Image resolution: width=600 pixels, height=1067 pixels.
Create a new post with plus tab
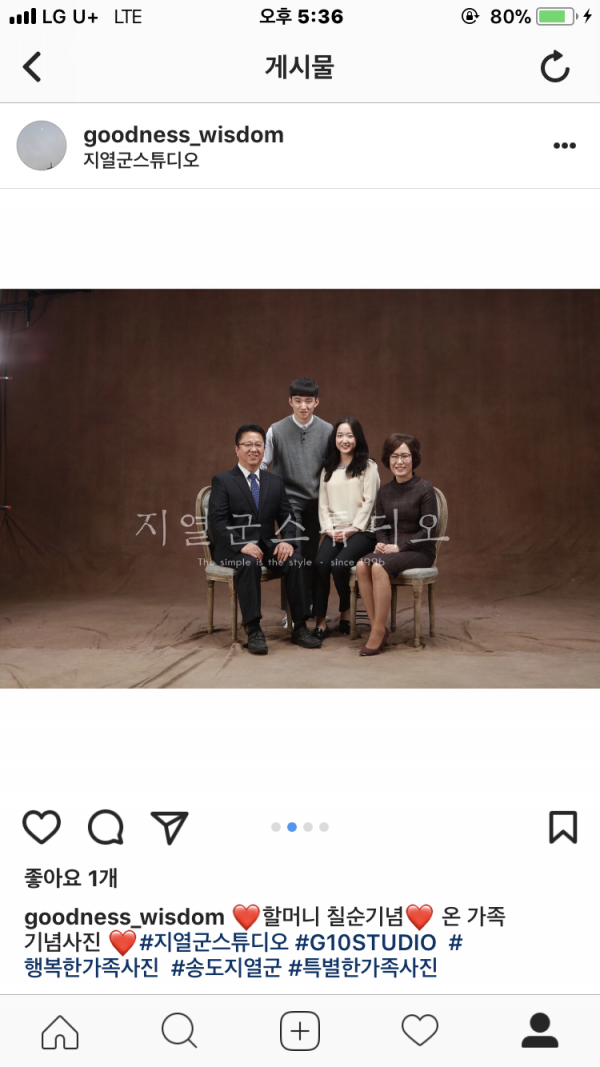click(x=299, y=1030)
